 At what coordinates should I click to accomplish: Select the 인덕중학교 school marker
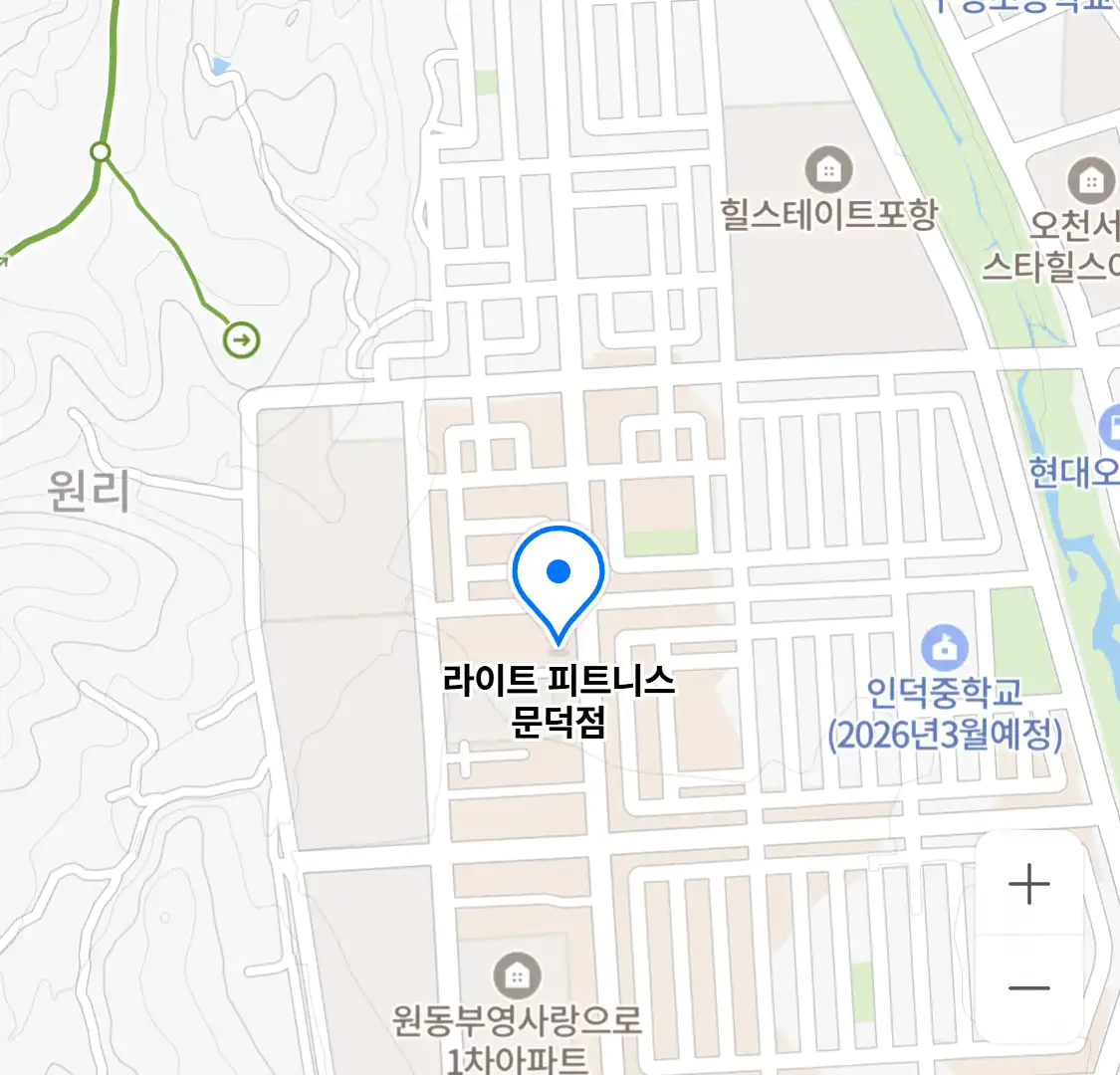pos(944,648)
